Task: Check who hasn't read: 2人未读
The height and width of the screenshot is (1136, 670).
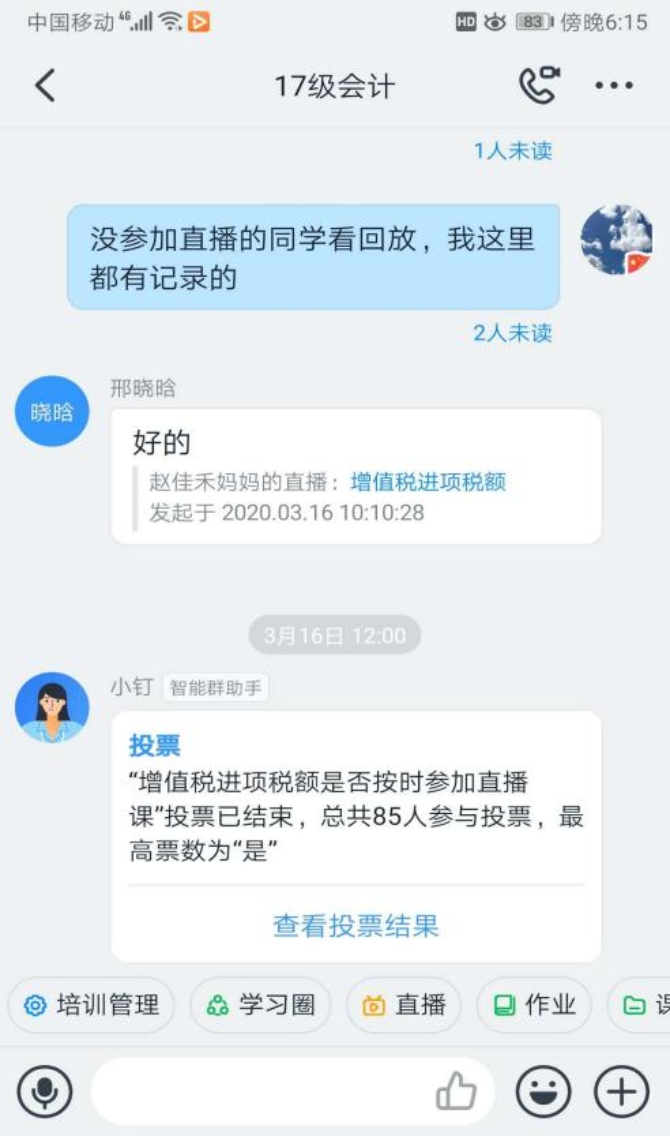Action: click(513, 333)
